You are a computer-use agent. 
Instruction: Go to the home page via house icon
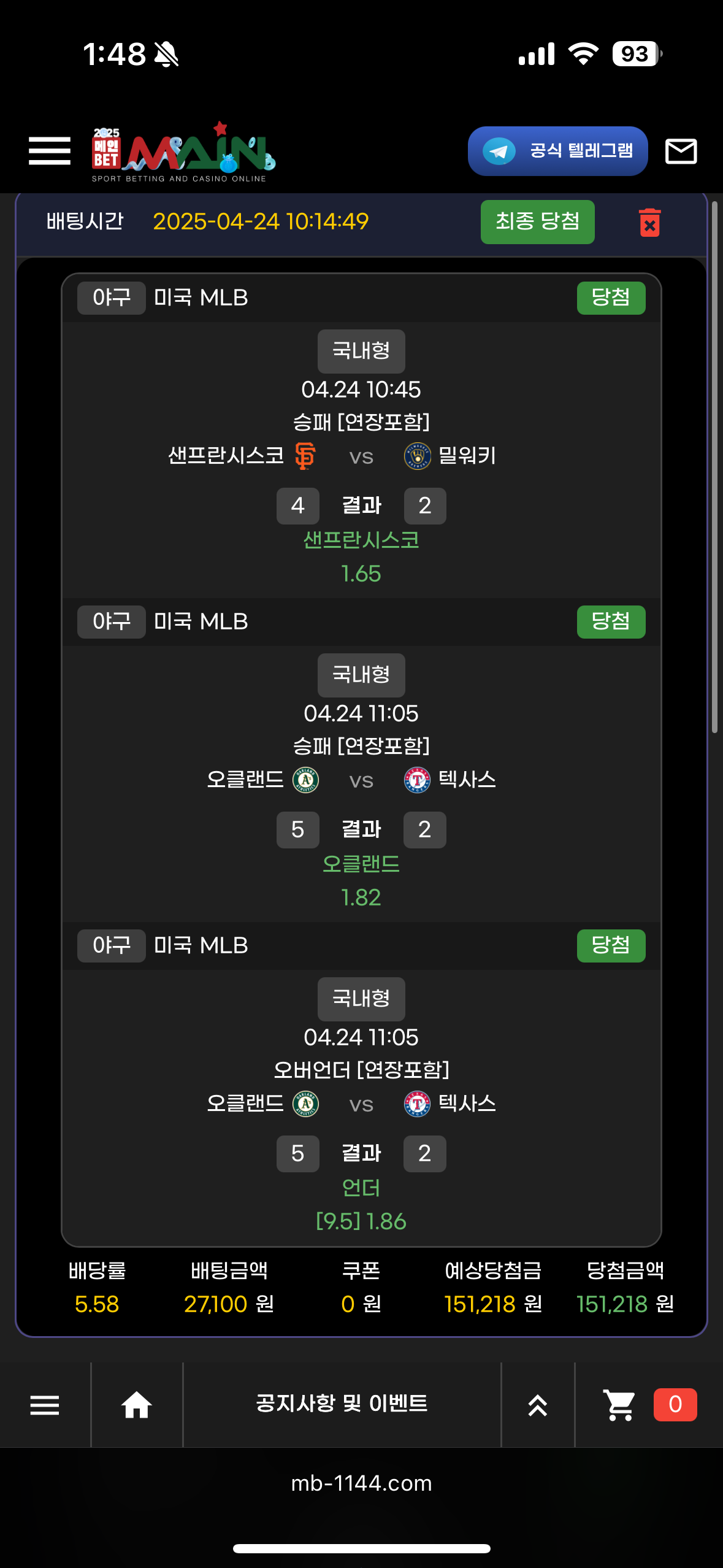point(136,1405)
